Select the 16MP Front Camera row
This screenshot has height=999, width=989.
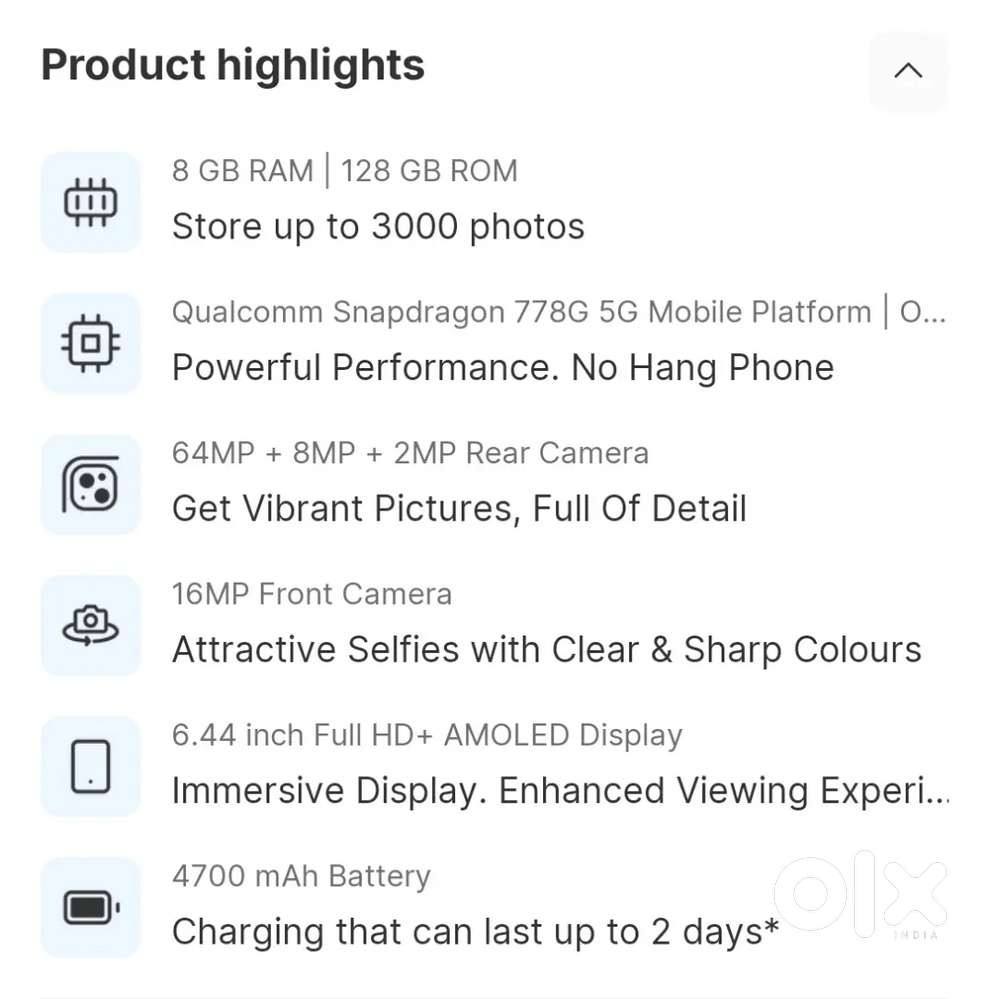tap(311, 594)
